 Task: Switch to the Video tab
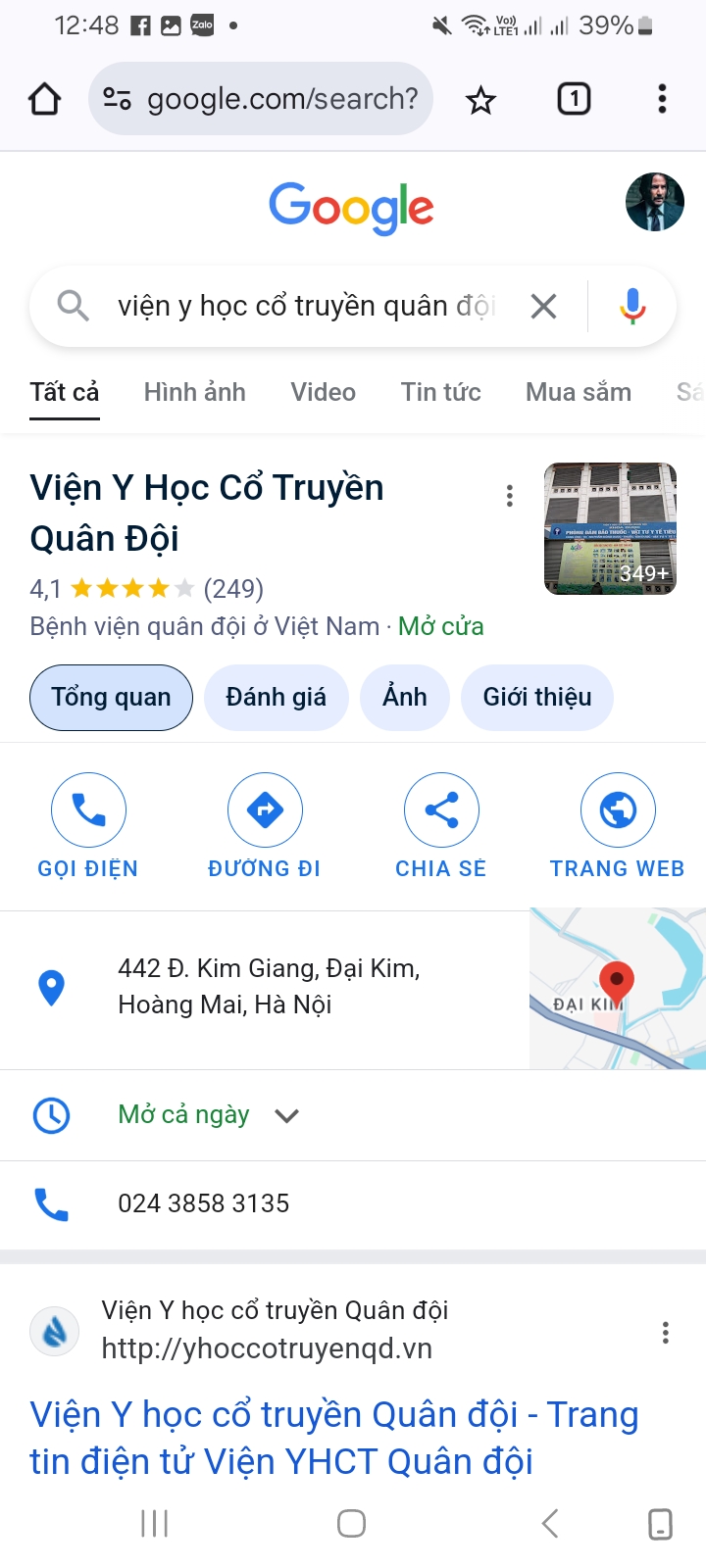pos(323,392)
